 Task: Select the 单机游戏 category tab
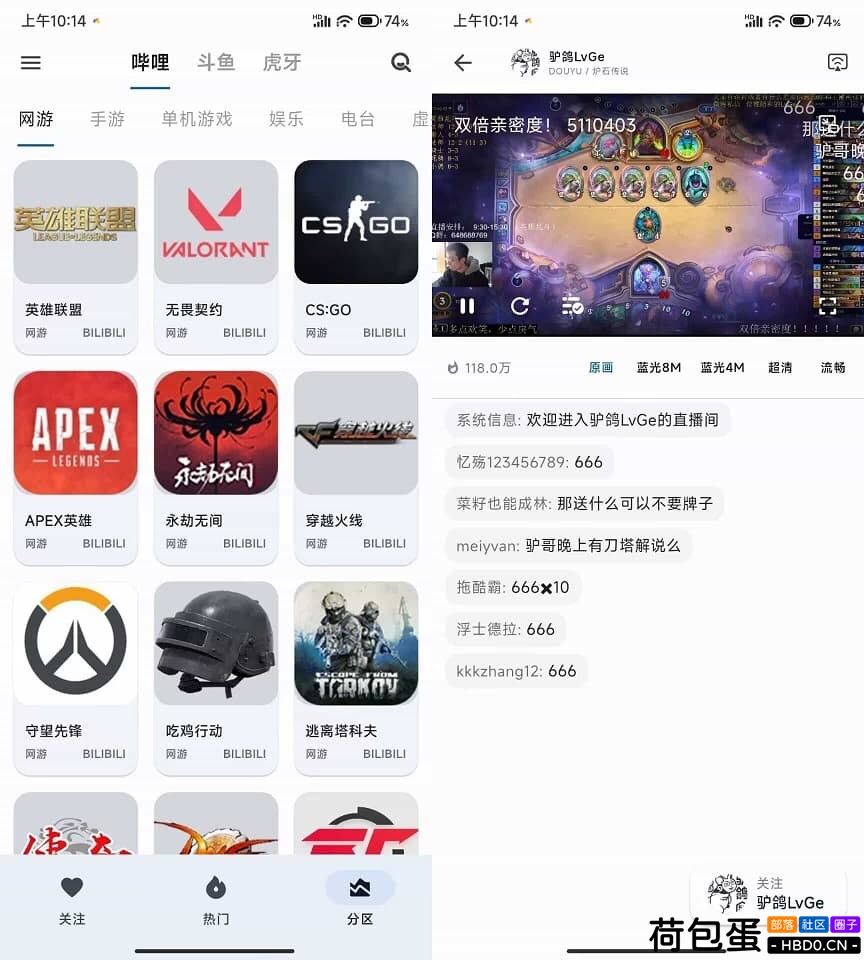coord(197,119)
